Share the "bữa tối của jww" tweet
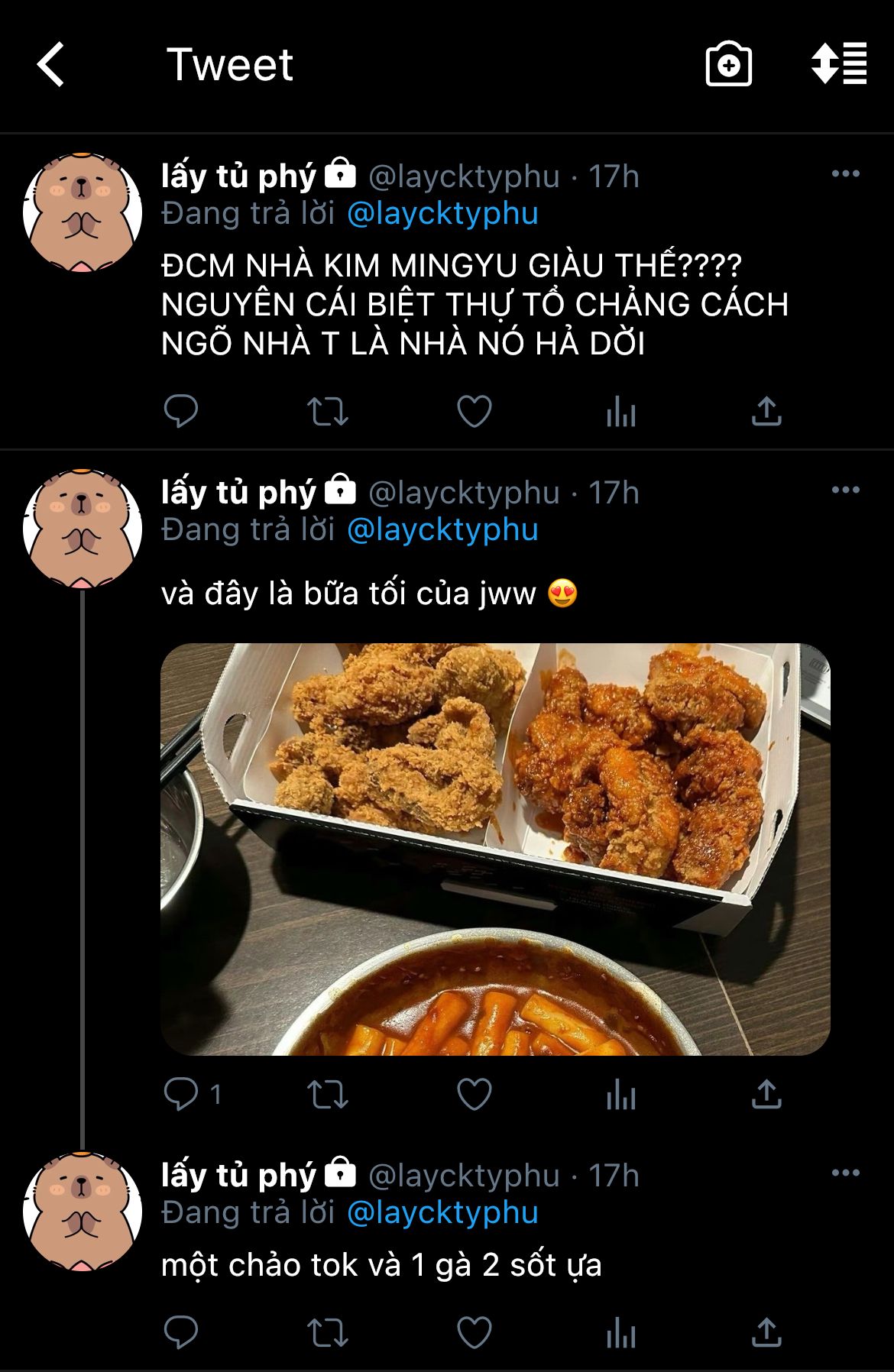 [x=766, y=1094]
